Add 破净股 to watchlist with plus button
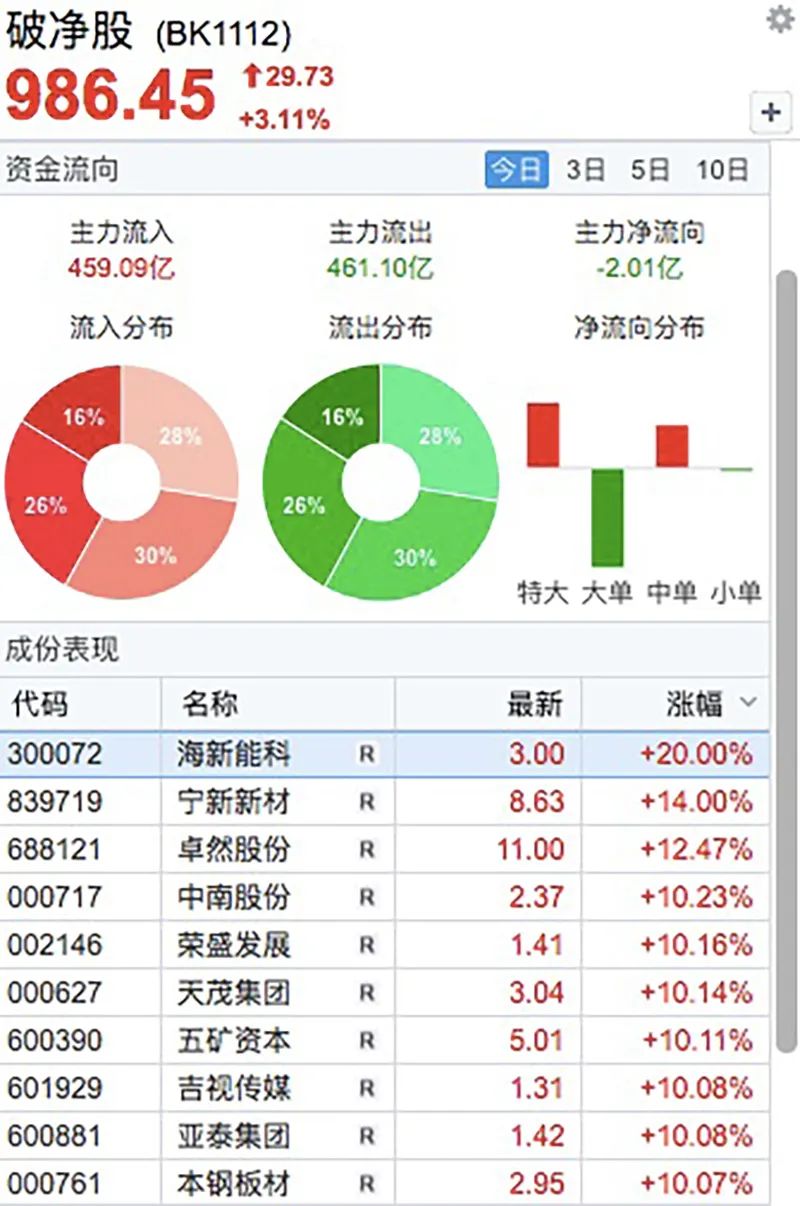The image size is (800, 1206). 770,113
